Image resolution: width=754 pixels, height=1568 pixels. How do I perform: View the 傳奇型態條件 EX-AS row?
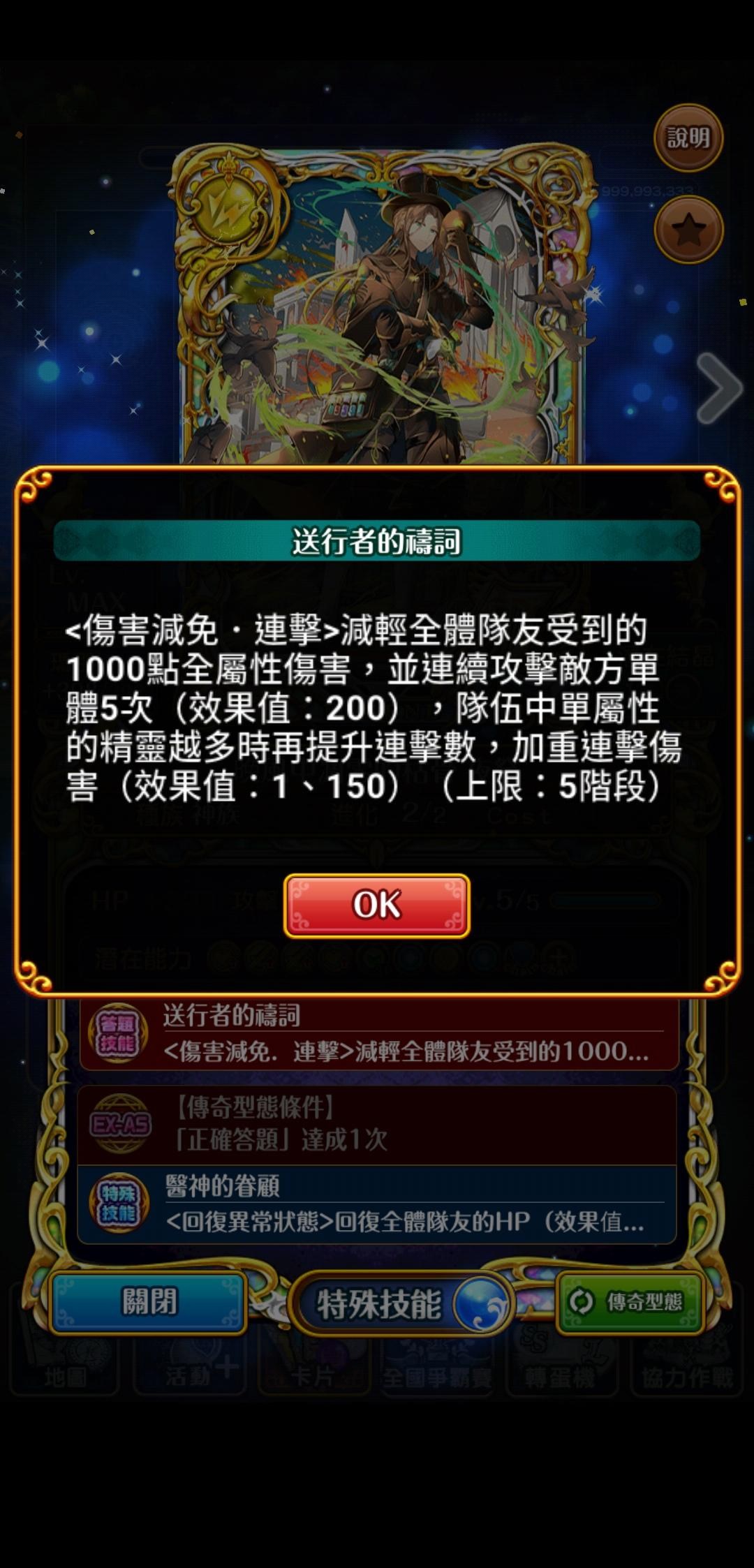[x=377, y=1125]
